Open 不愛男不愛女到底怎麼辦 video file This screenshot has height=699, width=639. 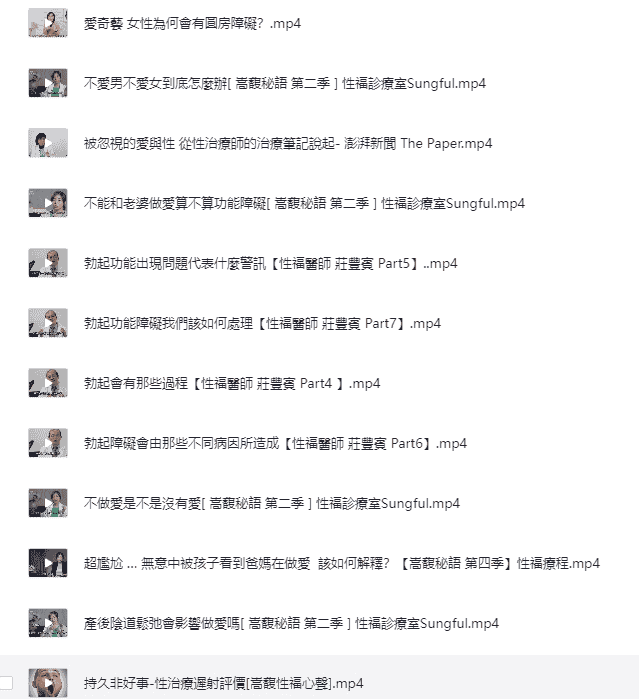(285, 83)
